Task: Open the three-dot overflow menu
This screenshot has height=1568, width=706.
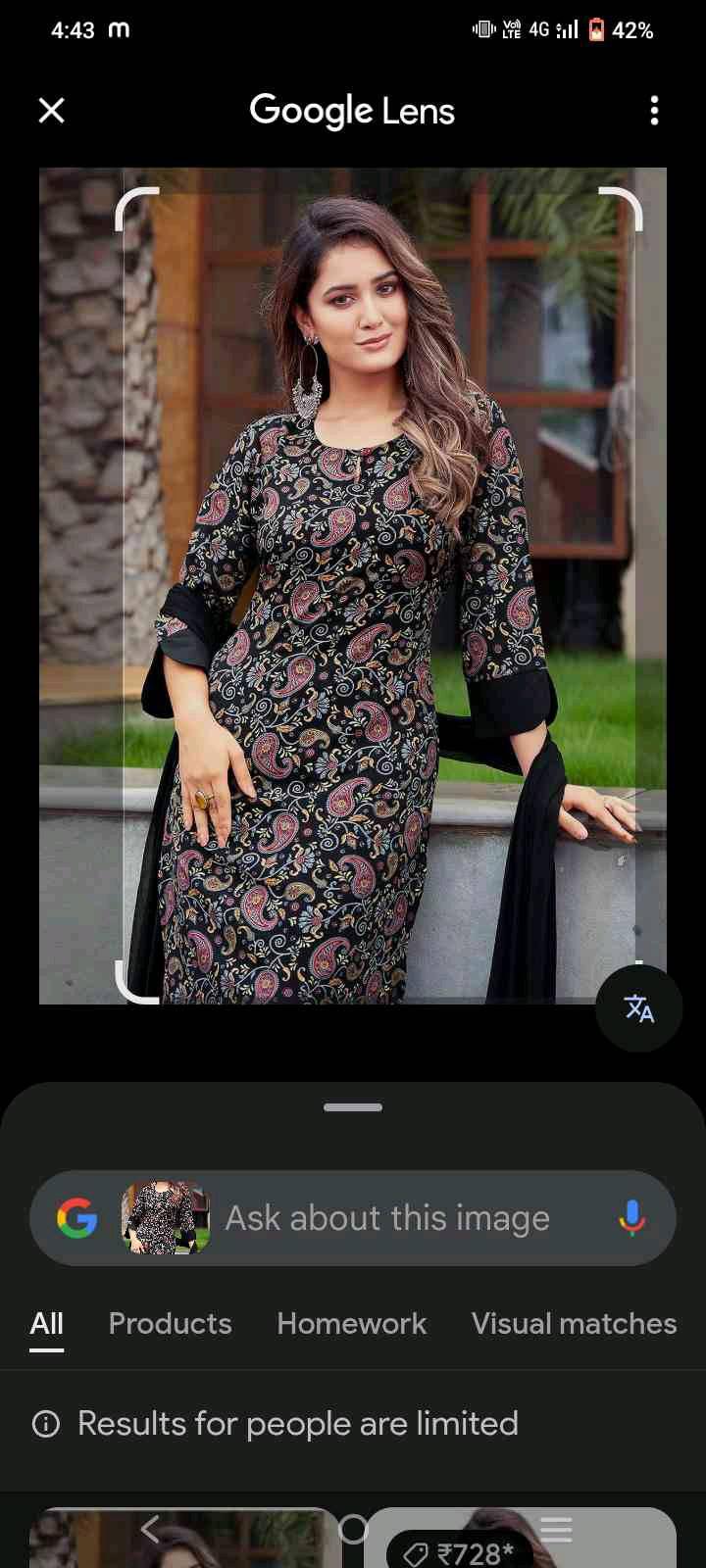Action: 654,111
